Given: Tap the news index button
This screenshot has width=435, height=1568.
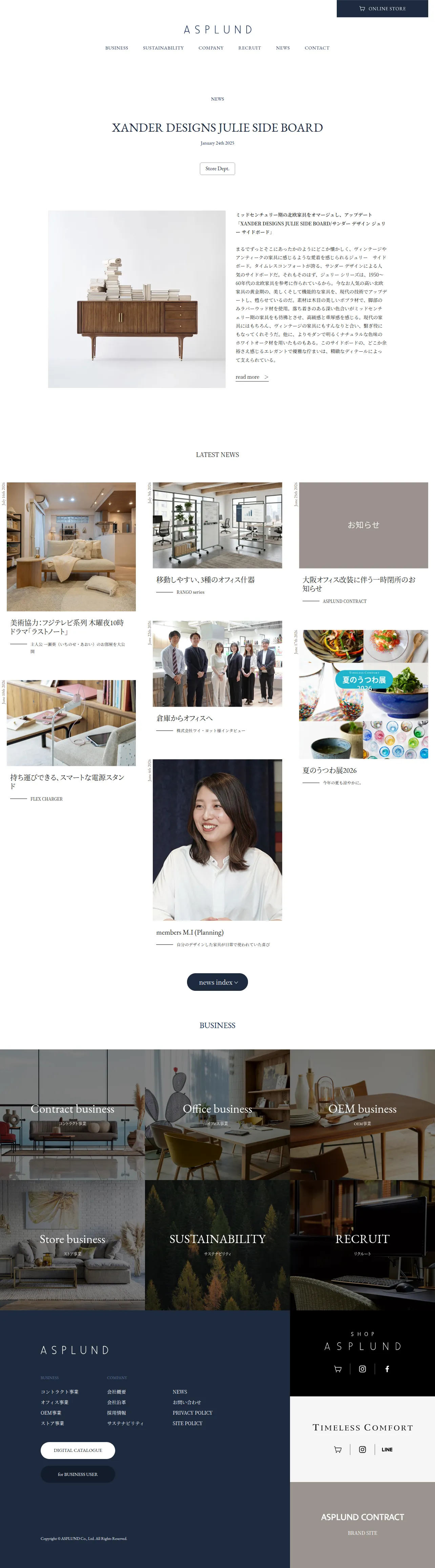Looking at the screenshot, I should pyautogui.click(x=217, y=982).
